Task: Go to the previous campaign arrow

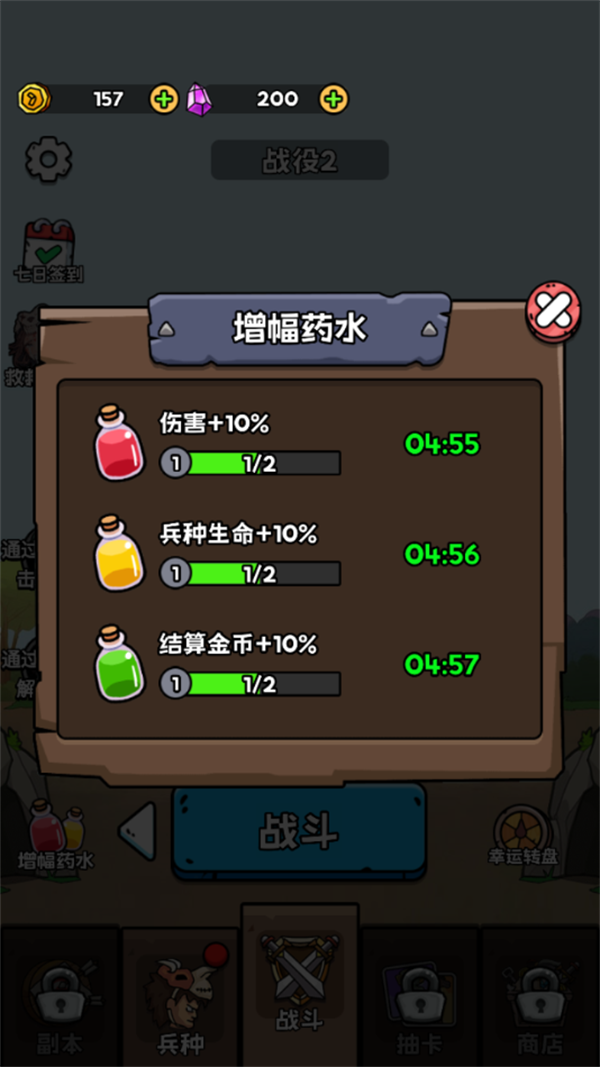Action: pos(138,830)
